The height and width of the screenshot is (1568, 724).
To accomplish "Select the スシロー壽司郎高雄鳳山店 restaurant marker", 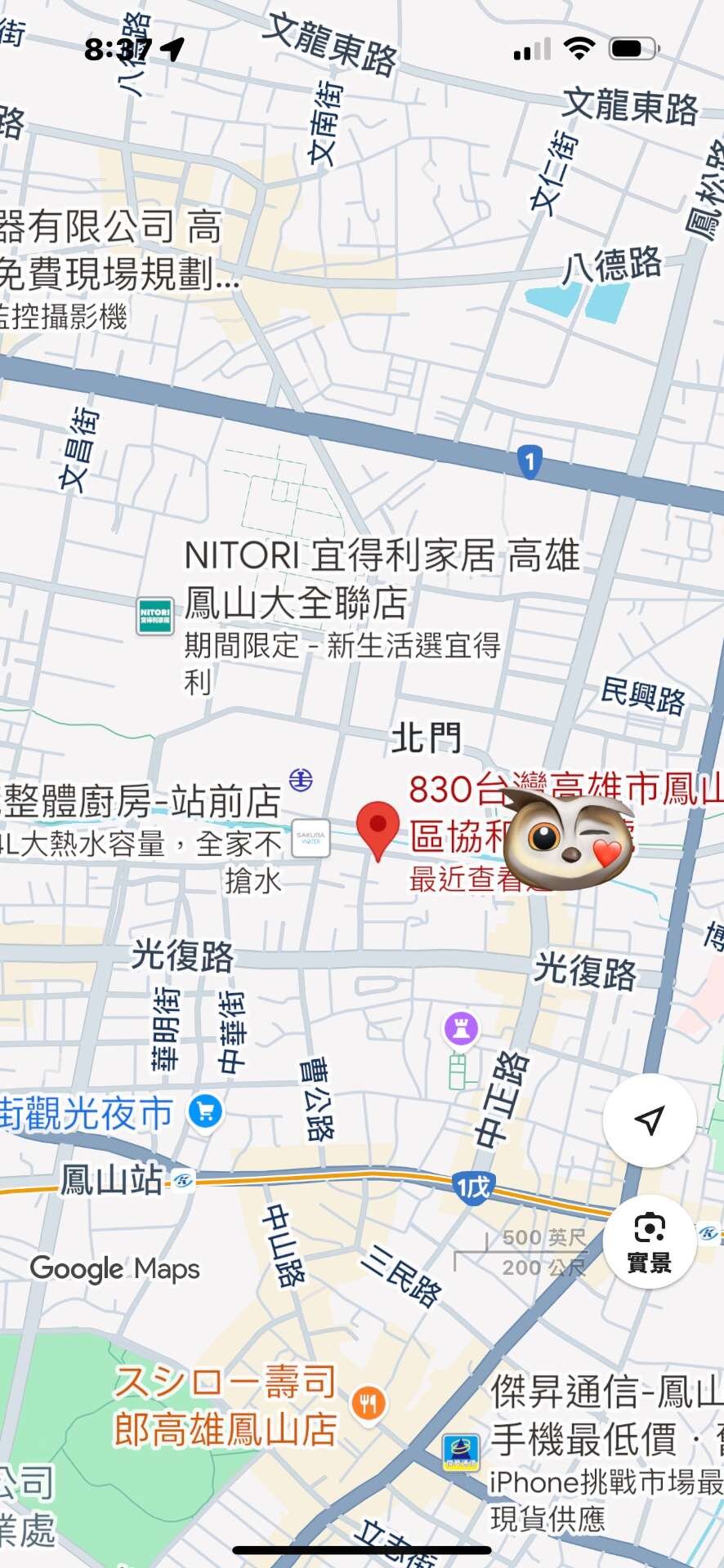I will click(x=369, y=1404).
